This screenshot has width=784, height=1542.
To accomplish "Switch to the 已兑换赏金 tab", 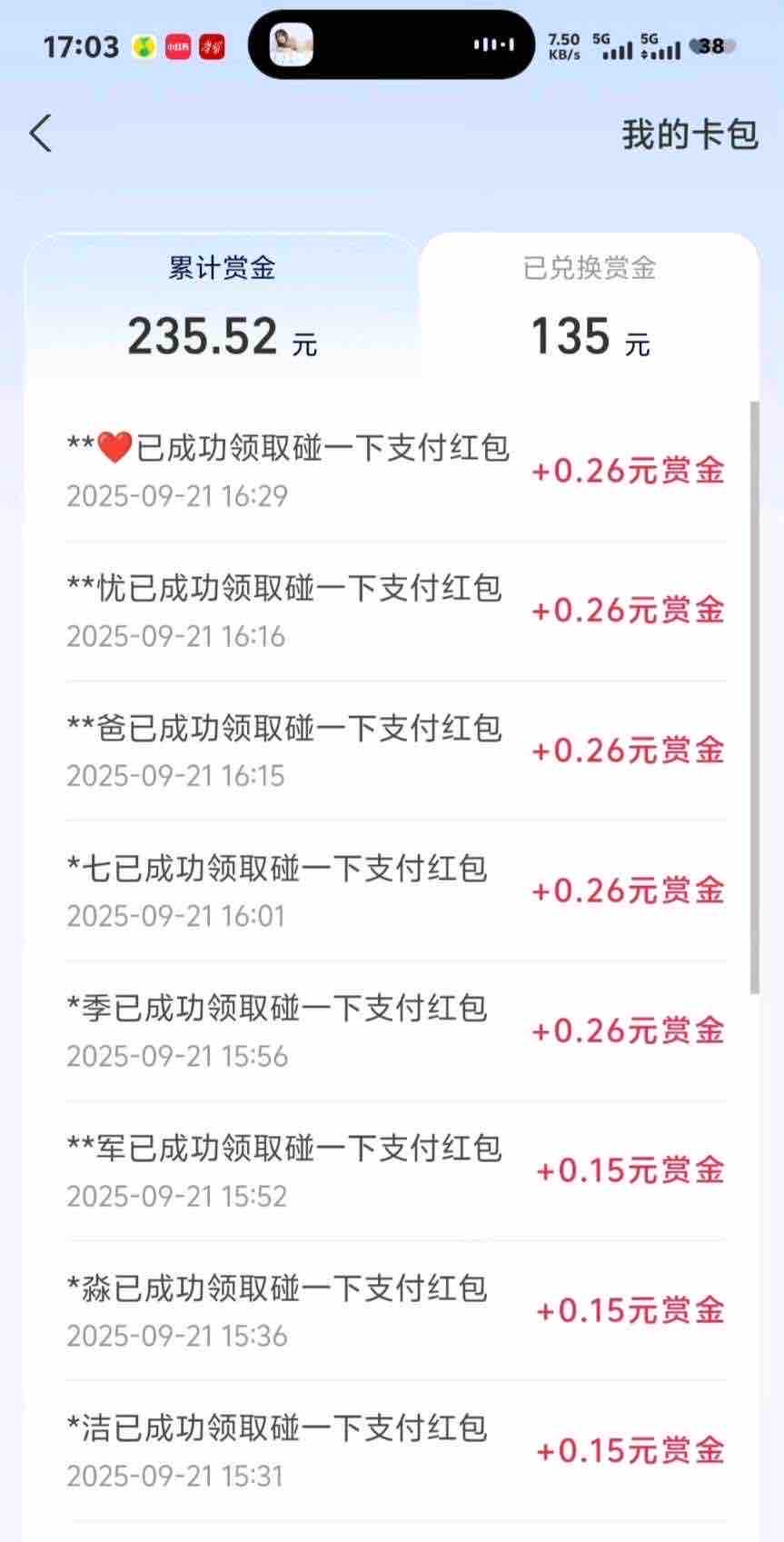I will coord(589,307).
